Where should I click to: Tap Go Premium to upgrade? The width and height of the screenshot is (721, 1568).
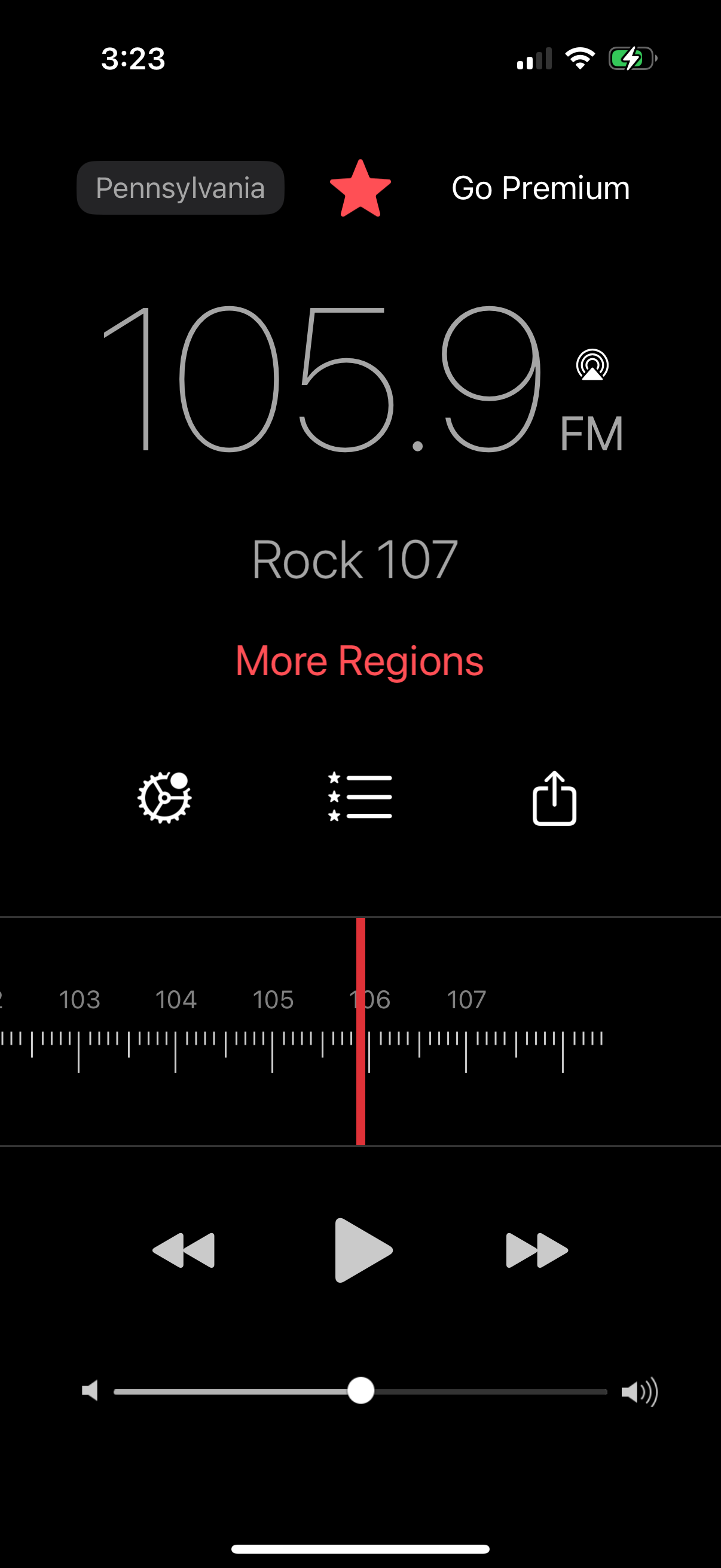coord(540,188)
